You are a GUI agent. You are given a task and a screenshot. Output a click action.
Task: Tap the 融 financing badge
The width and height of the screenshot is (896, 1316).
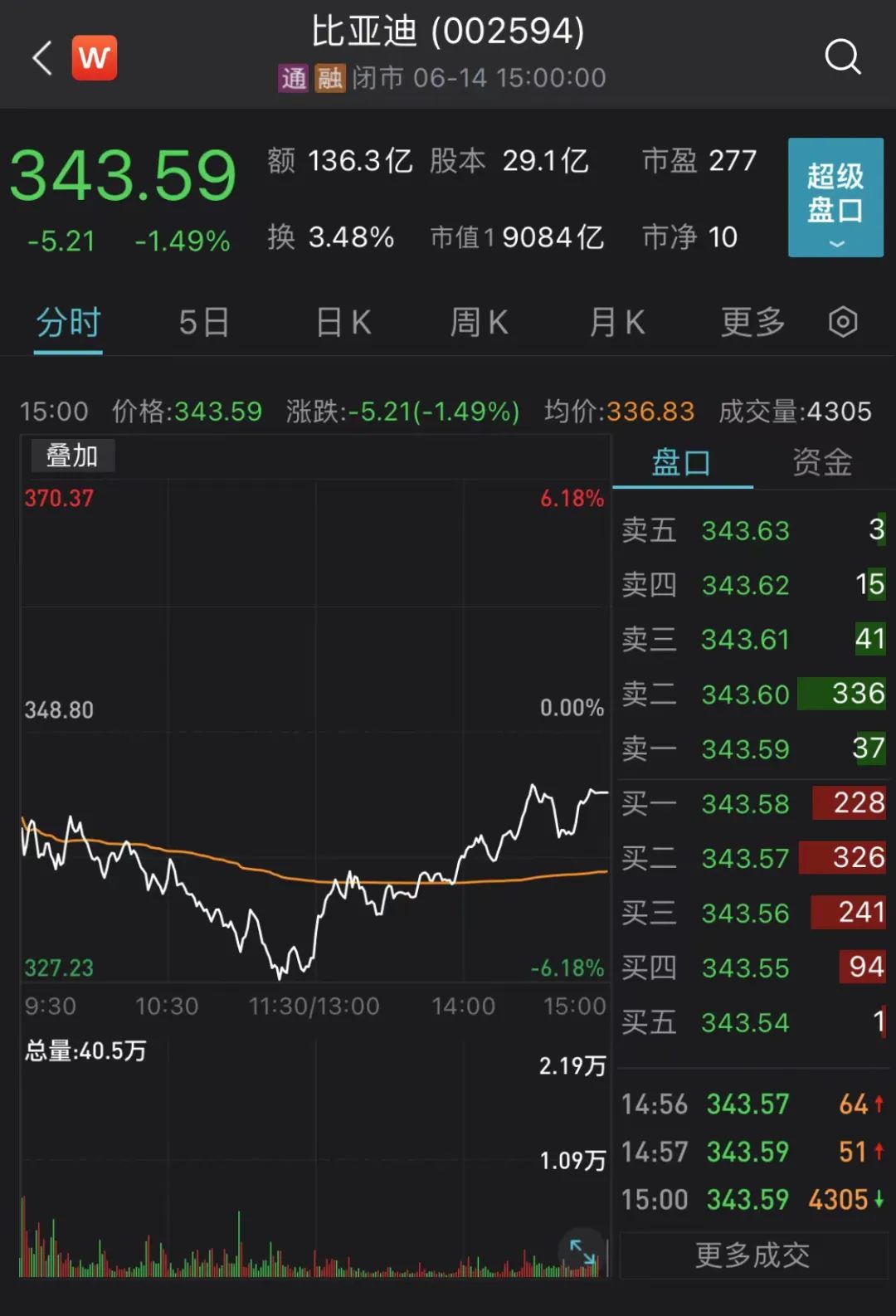(x=329, y=78)
